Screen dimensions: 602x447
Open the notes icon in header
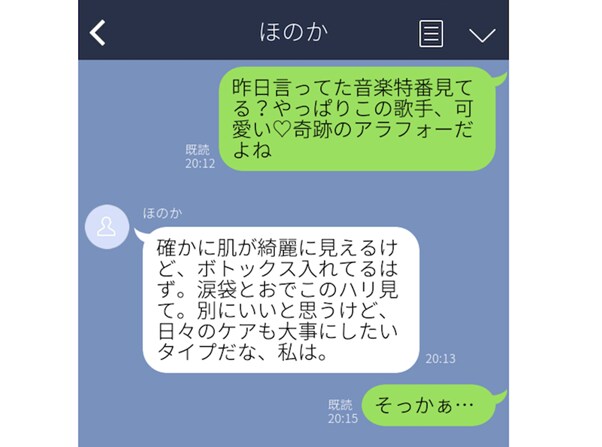coord(431,33)
